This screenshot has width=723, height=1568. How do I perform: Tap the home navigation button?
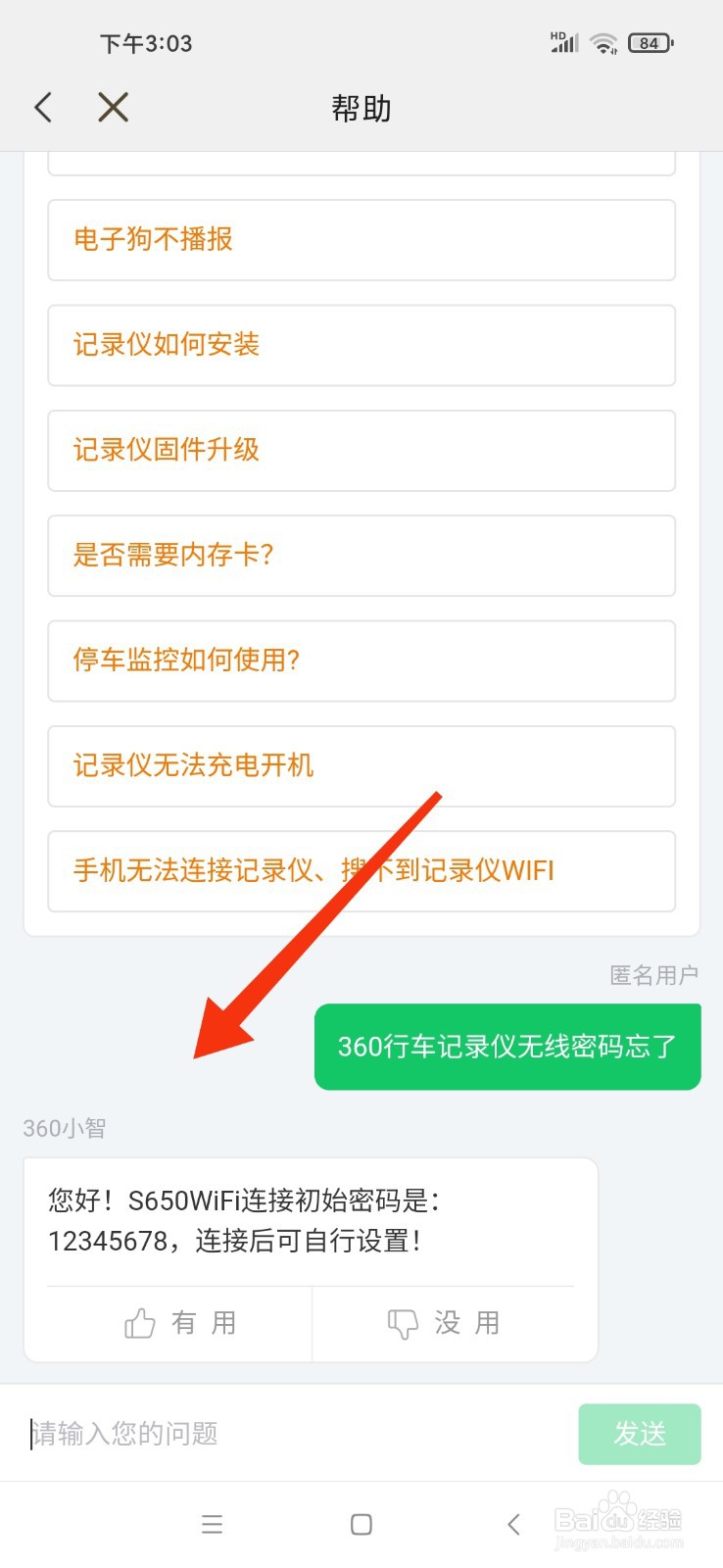point(361,1524)
